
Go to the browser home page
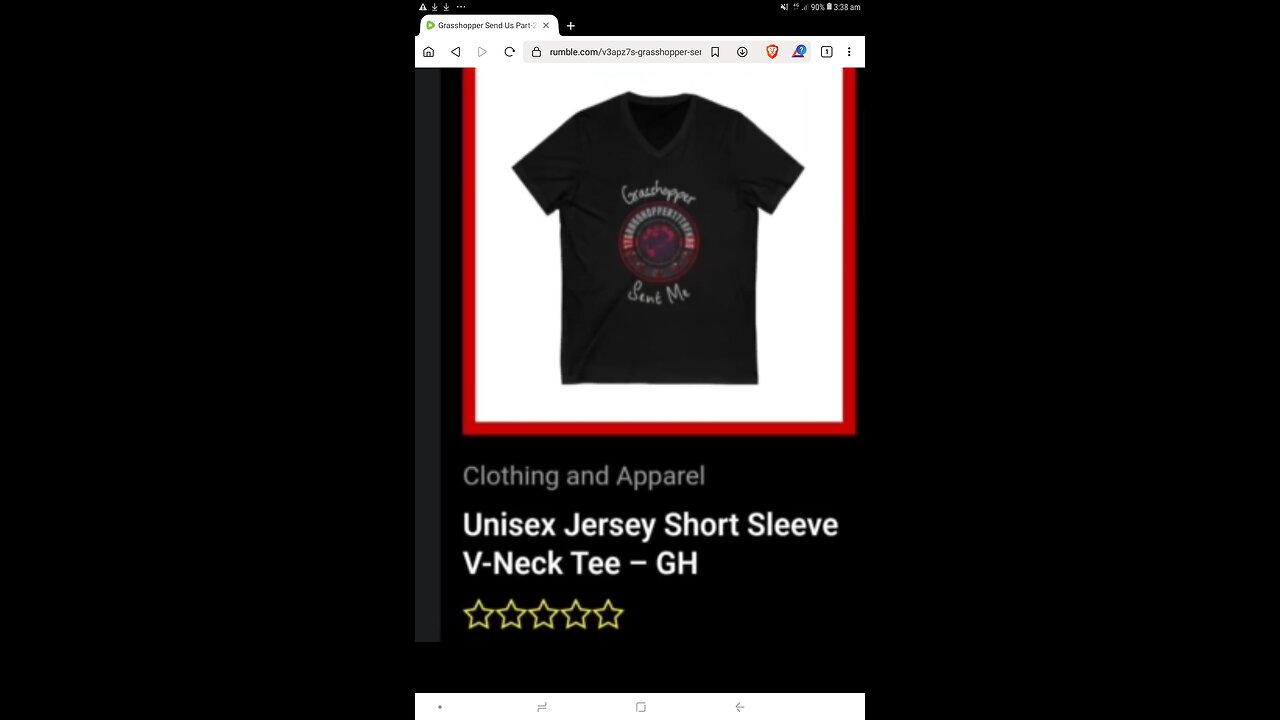click(x=429, y=52)
